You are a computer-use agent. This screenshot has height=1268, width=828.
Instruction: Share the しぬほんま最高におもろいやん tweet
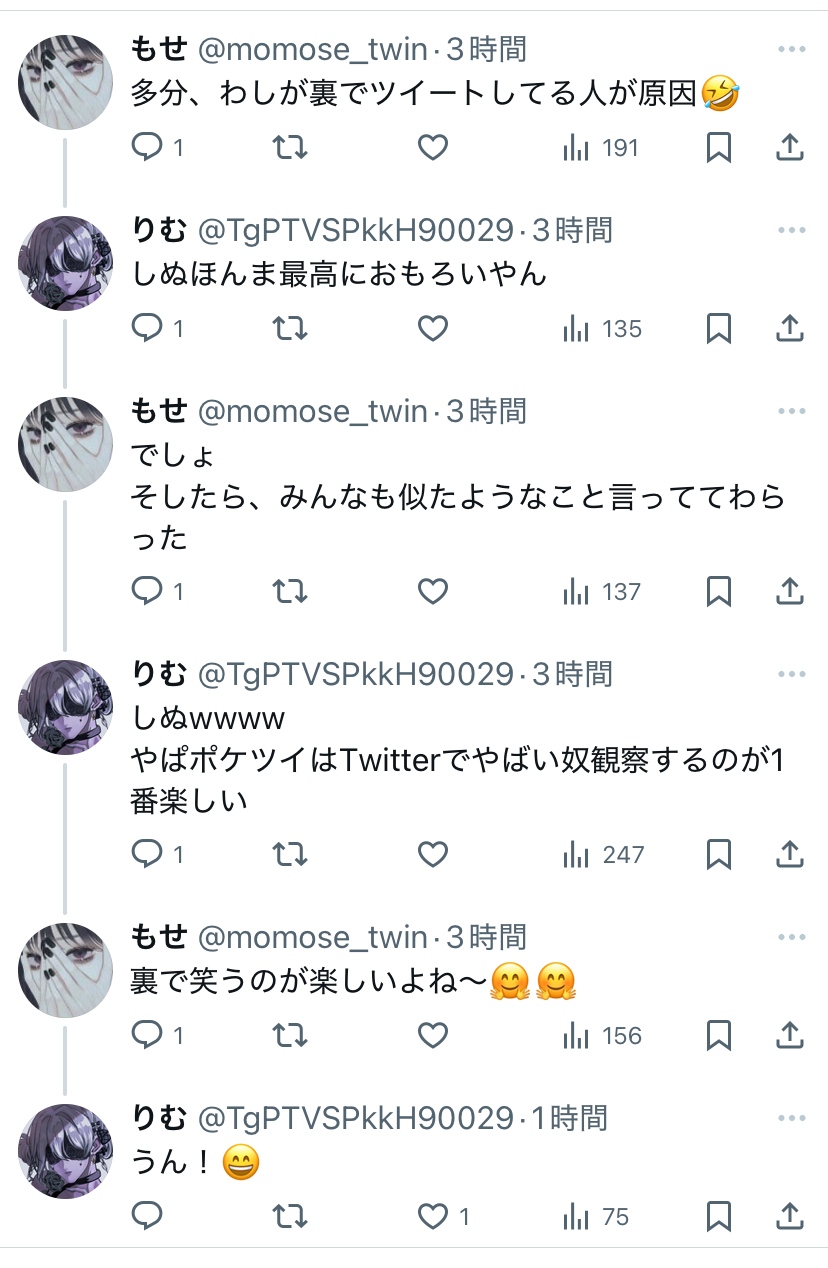click(790, 329)
